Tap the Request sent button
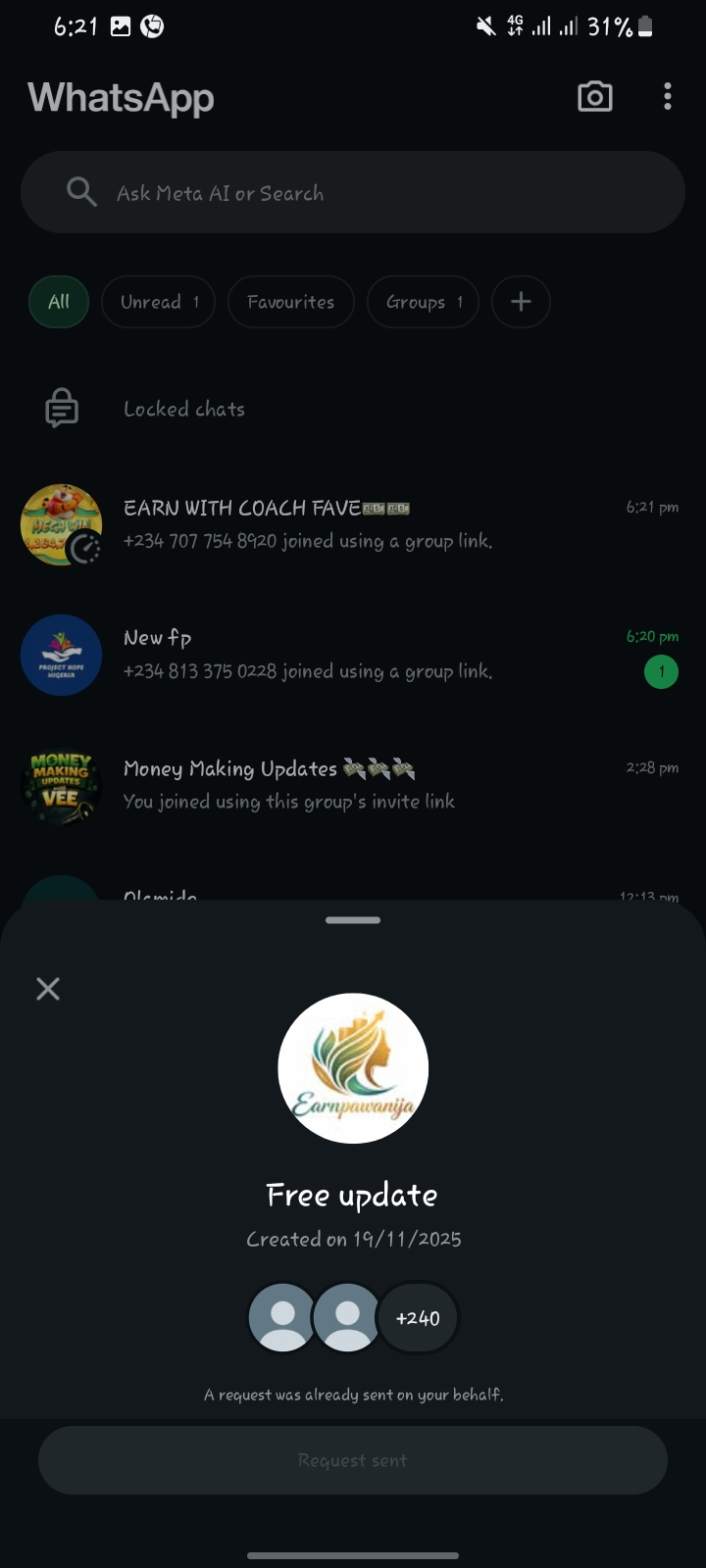Image resolution: width=706 pixels, height=1568 pixels. 353,1460
